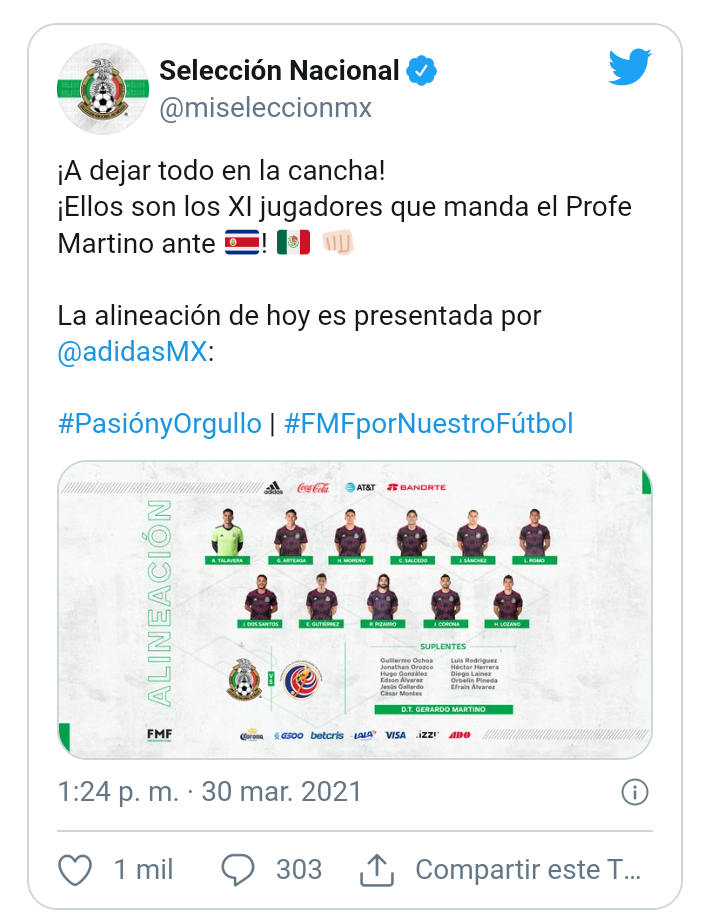This screenshot has width=715, height=921.
Task: Tap Compartir este Tweet
Action: [x=500, y=869]
